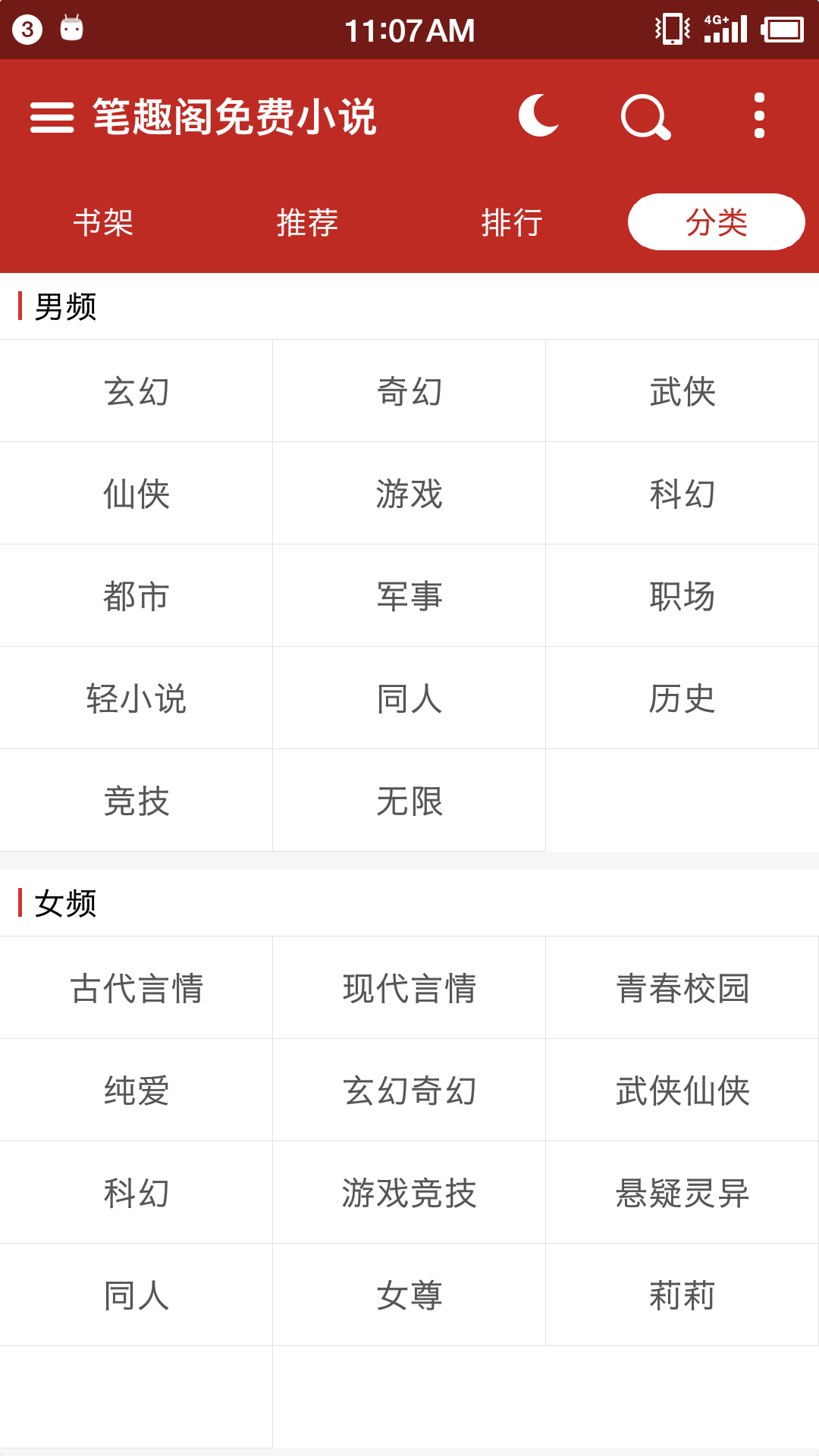The height and width of the screenshot is (1456, 819).
Task: Browse the 青春校园 category
Action: pyautogui.click(x=682, y=988)
